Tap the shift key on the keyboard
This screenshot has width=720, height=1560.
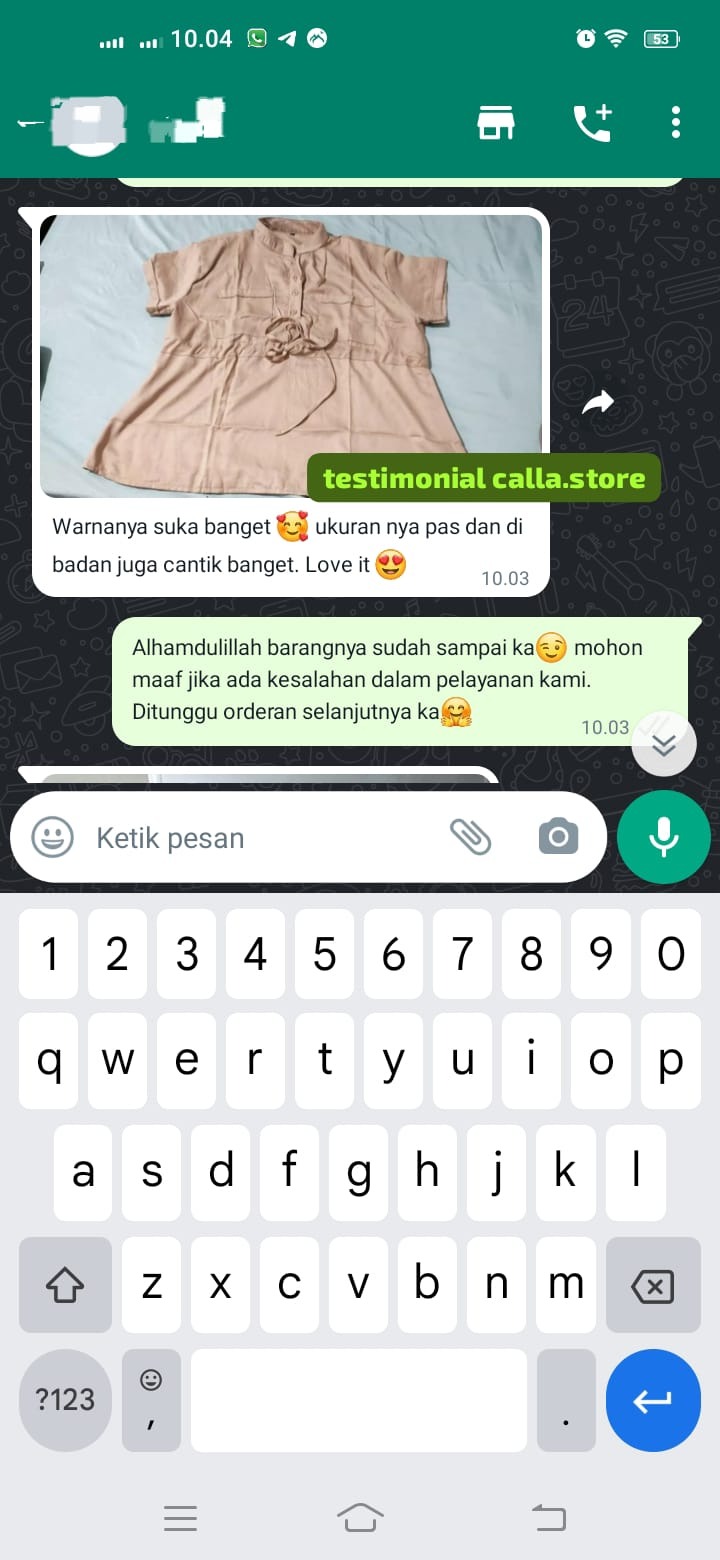click(x=65, y=1285)
